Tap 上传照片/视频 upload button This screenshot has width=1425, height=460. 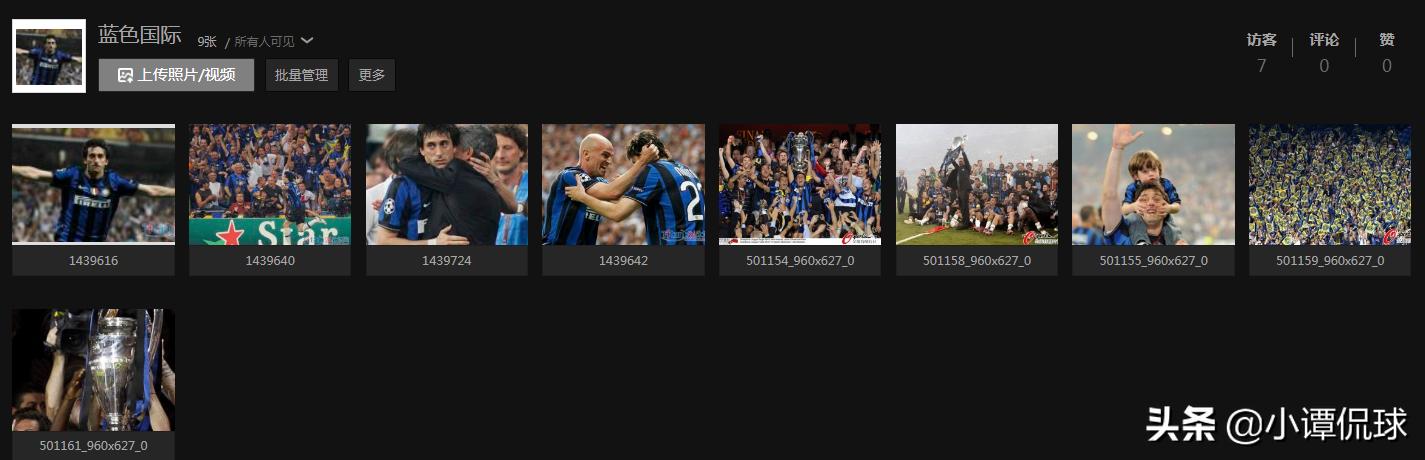pyautogui.click(x=176, y=75)
